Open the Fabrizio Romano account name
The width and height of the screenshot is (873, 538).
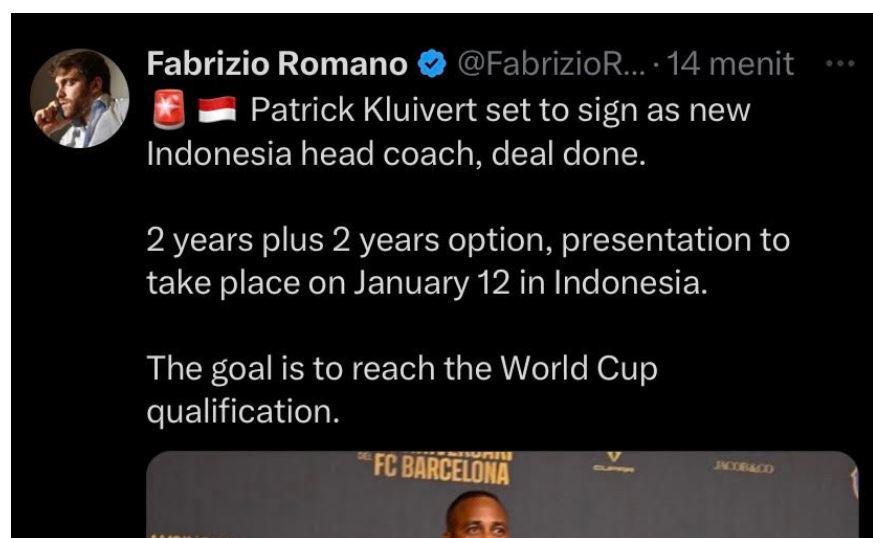[277, 65]
